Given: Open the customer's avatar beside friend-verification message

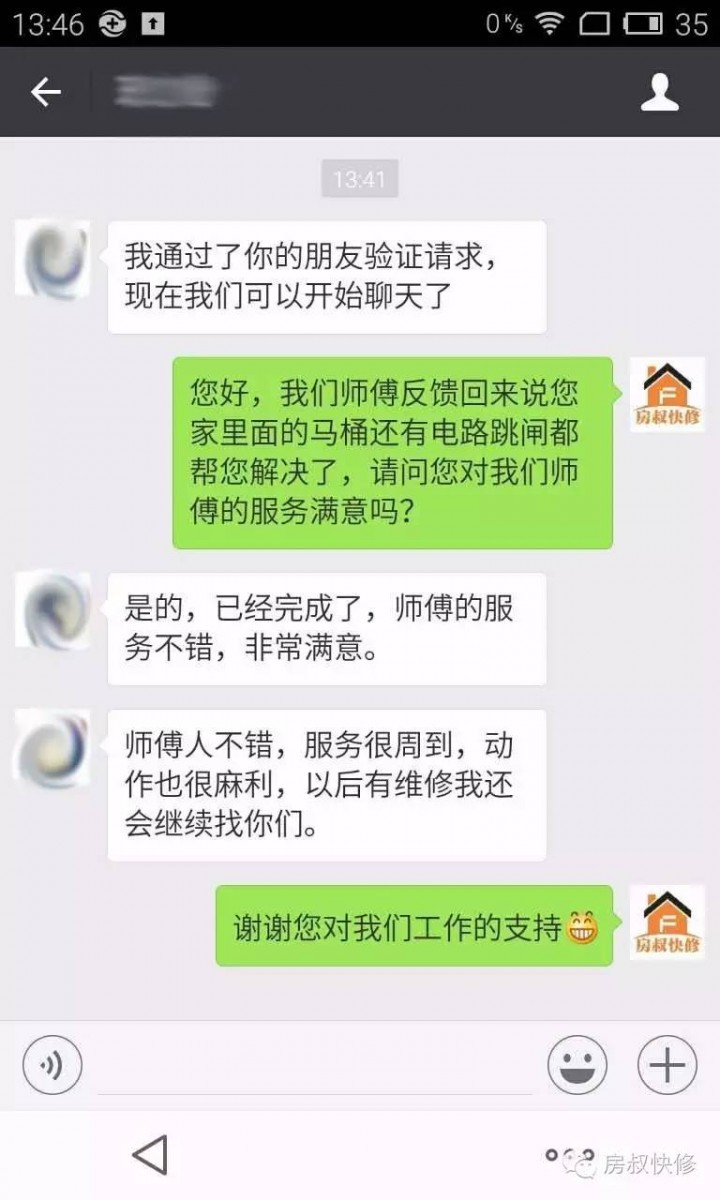Looking at the screenshot, I should tap(52, 258).
